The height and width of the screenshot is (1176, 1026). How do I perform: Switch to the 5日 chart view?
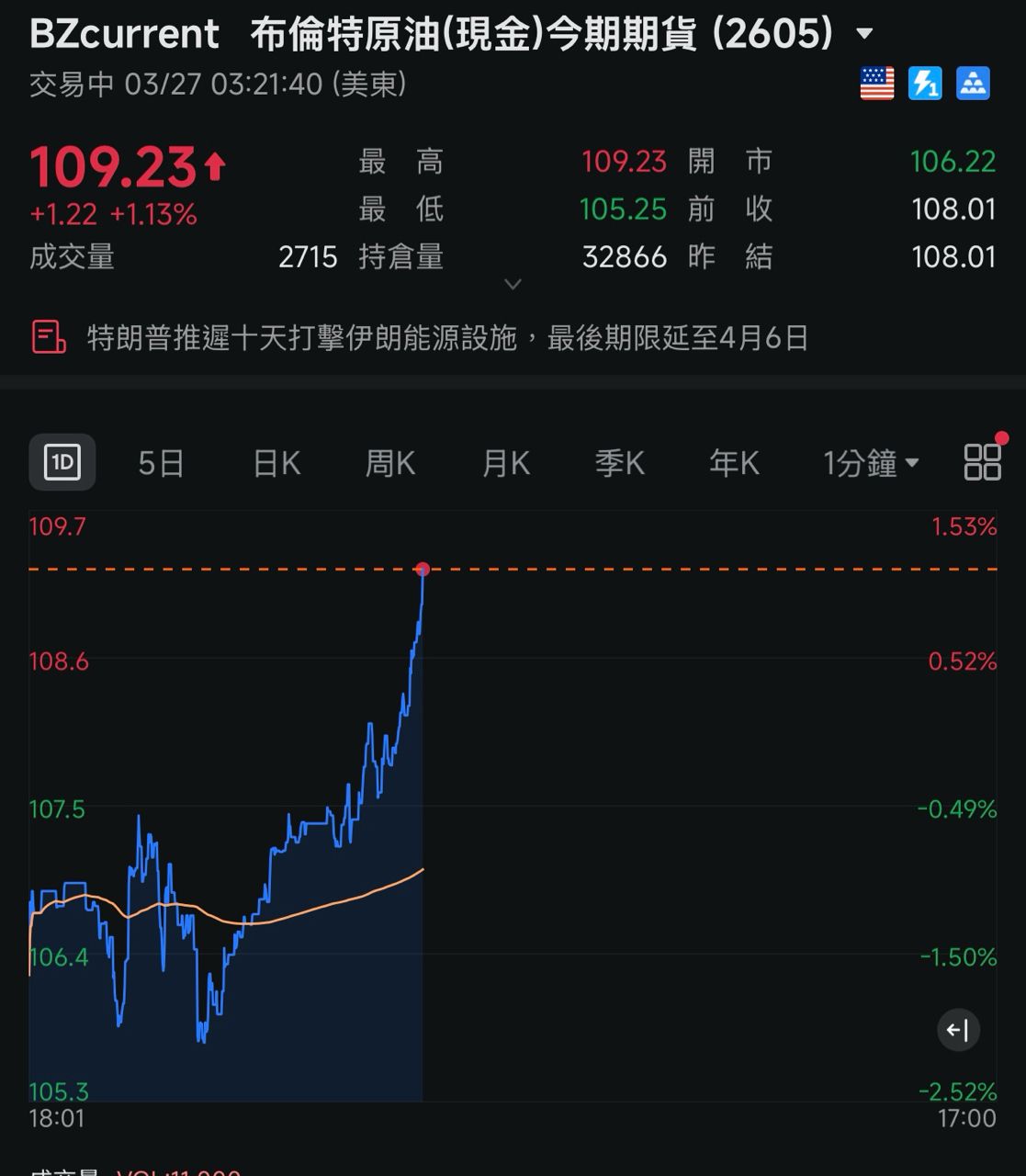(161, 463)
